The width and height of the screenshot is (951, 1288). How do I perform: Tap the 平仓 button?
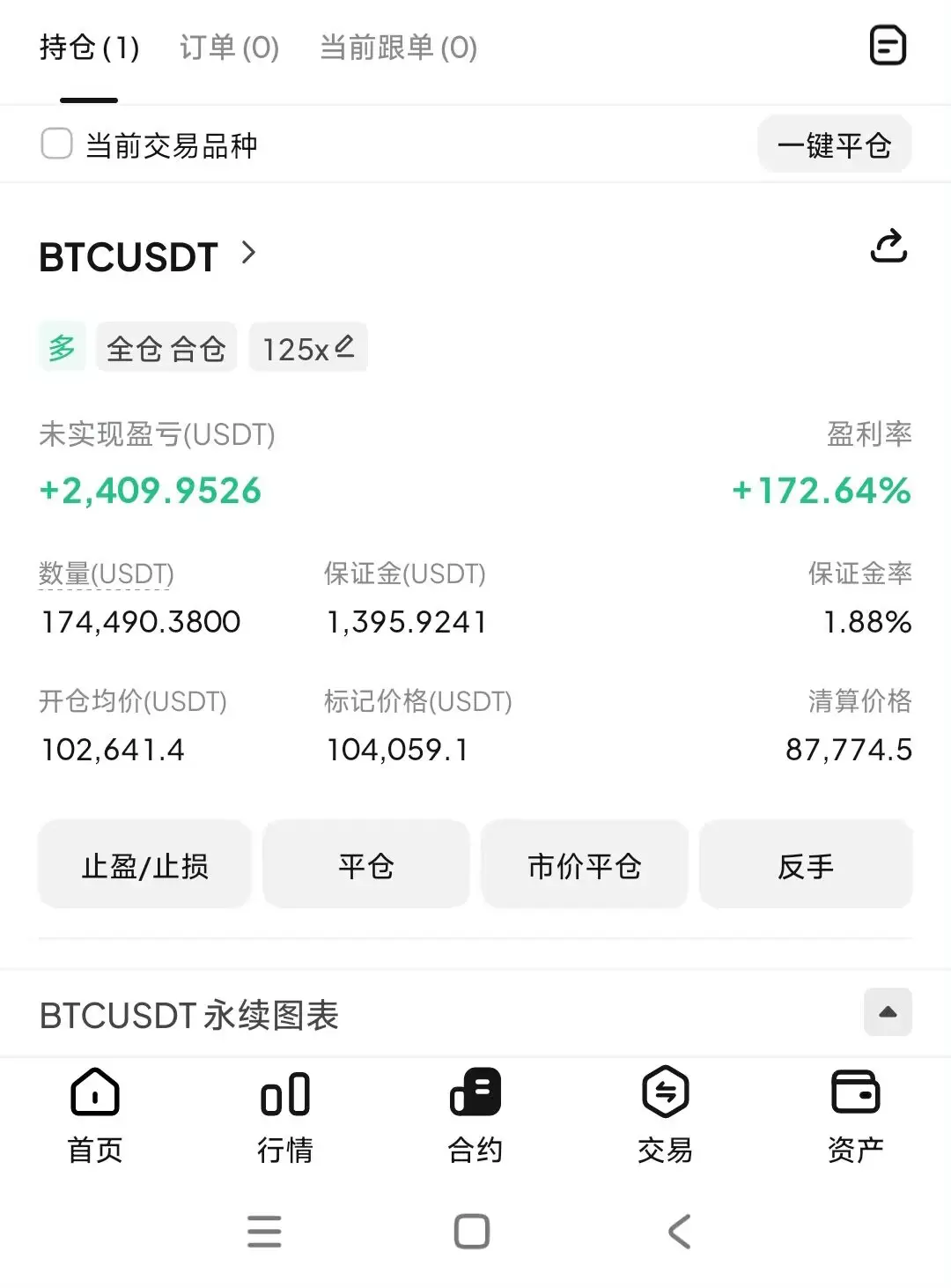(366, 865)
